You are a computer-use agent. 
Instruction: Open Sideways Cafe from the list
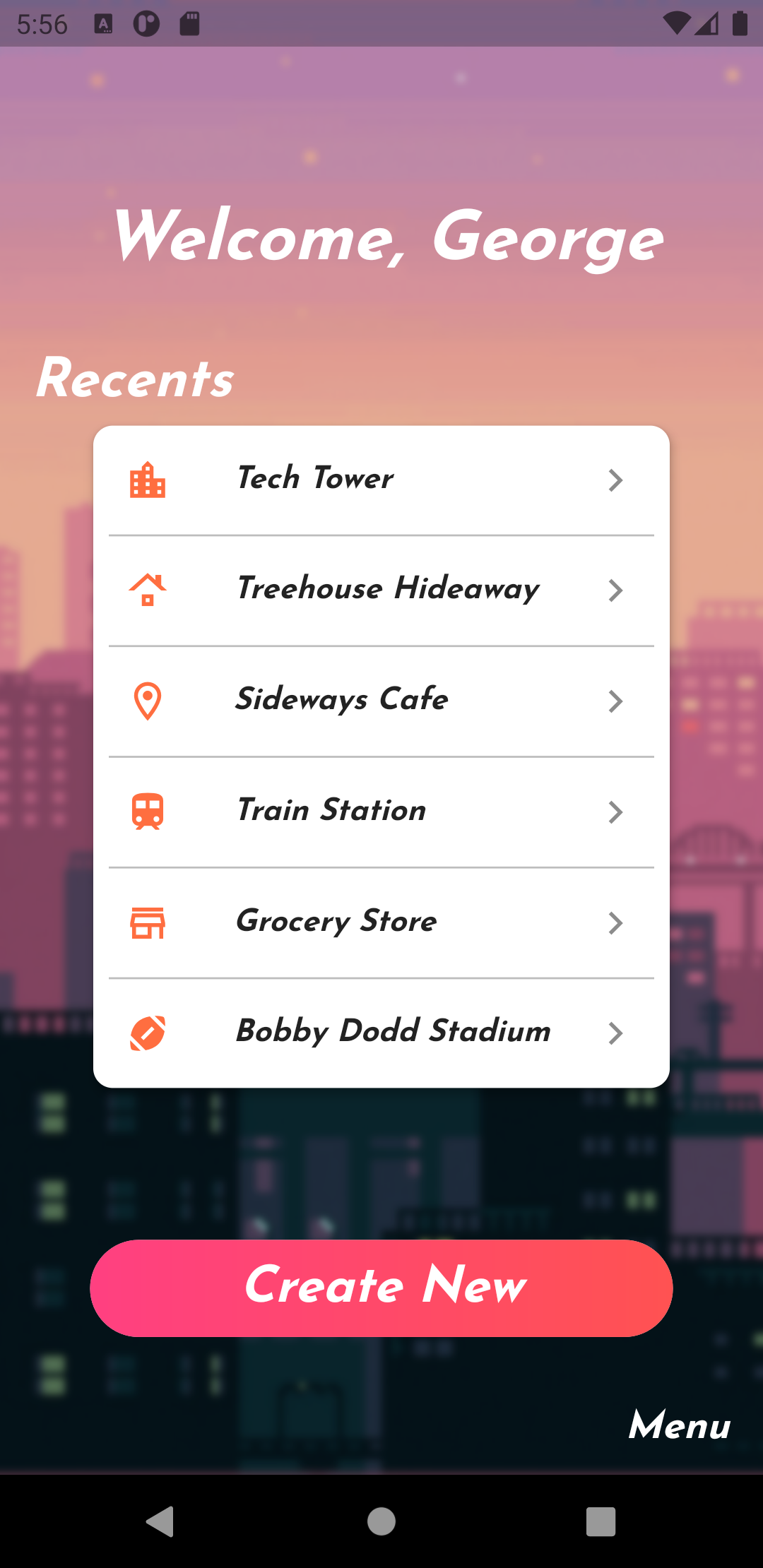381,700
